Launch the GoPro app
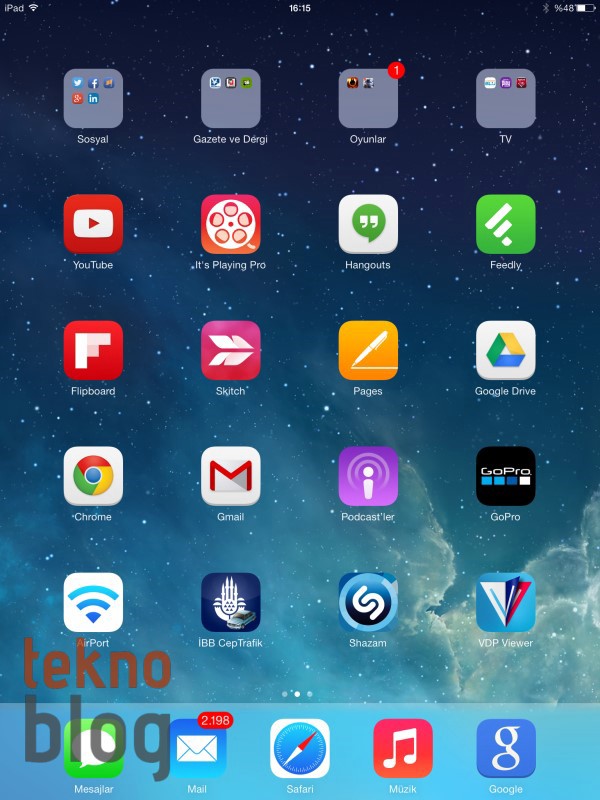The image size is (600, 800). pos(505,476)
